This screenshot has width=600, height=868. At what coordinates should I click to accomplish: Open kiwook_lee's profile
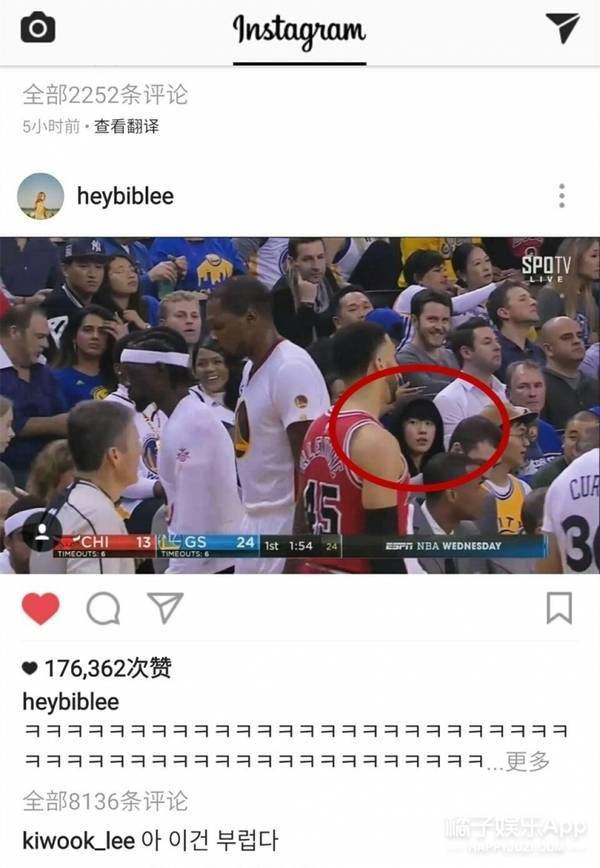(78, 840)
